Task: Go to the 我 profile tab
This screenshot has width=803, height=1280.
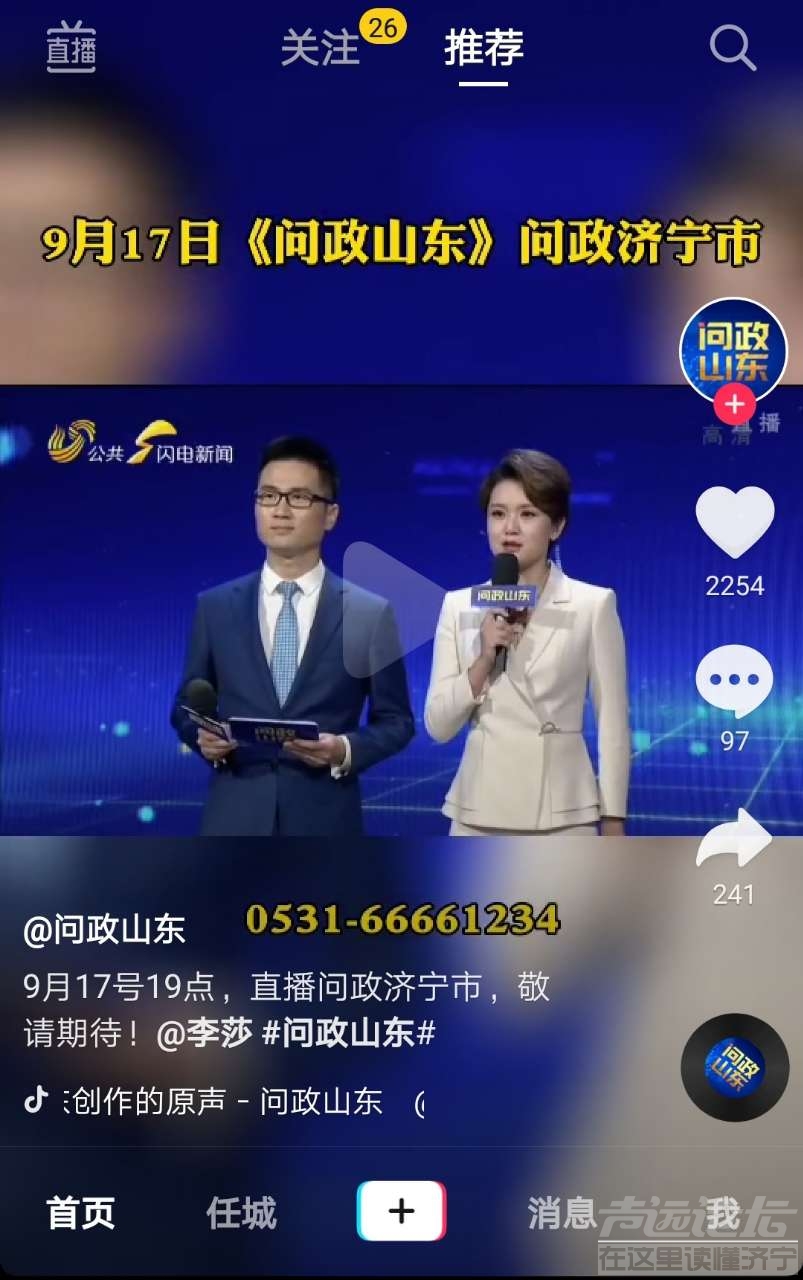Action: (722, 1213)
